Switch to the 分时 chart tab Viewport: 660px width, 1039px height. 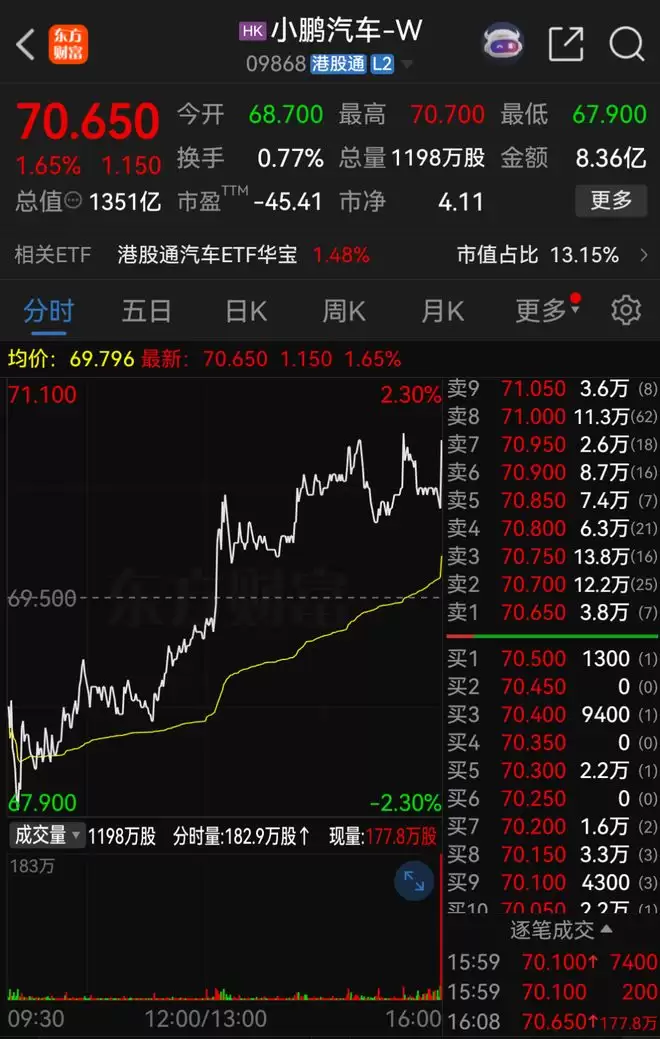click(48, 311)
